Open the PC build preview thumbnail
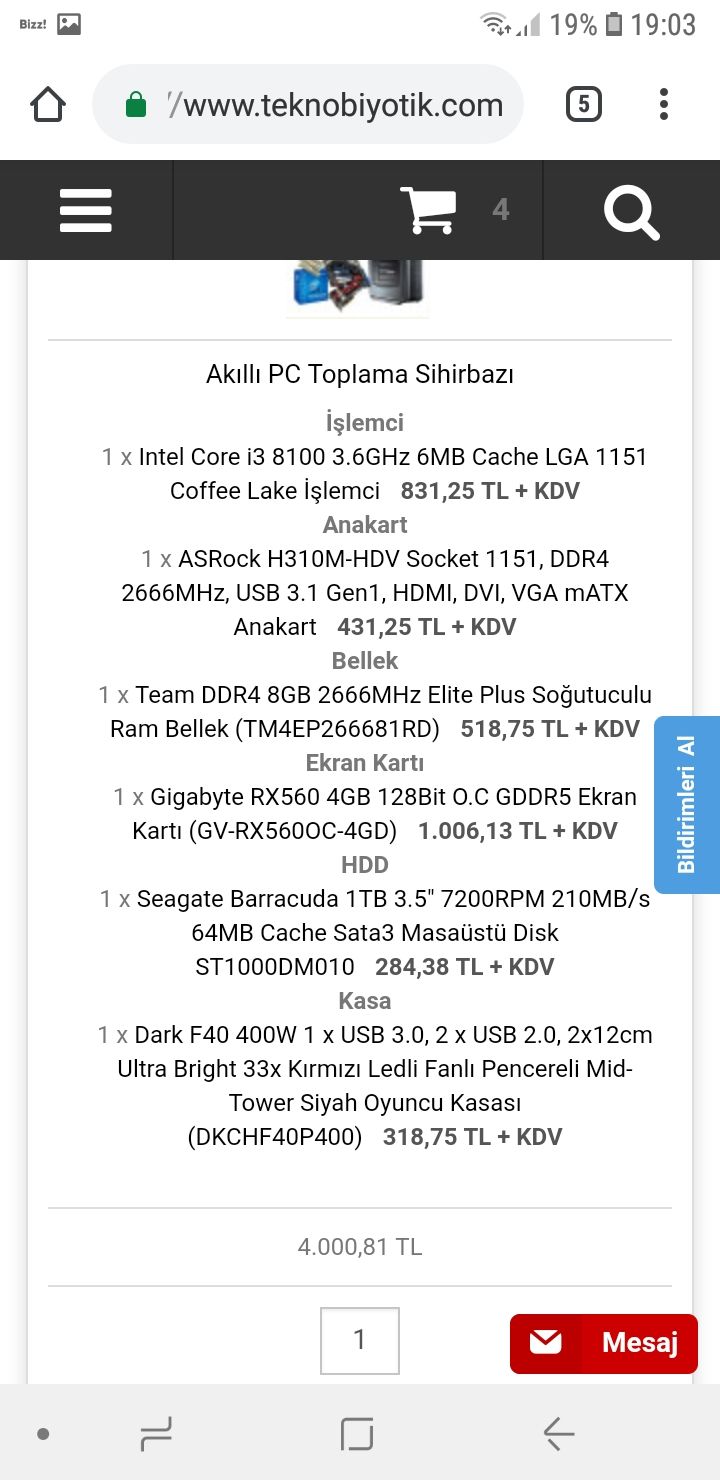Image resolution: width=720 pixels, height=1480 pixels. 357,285
